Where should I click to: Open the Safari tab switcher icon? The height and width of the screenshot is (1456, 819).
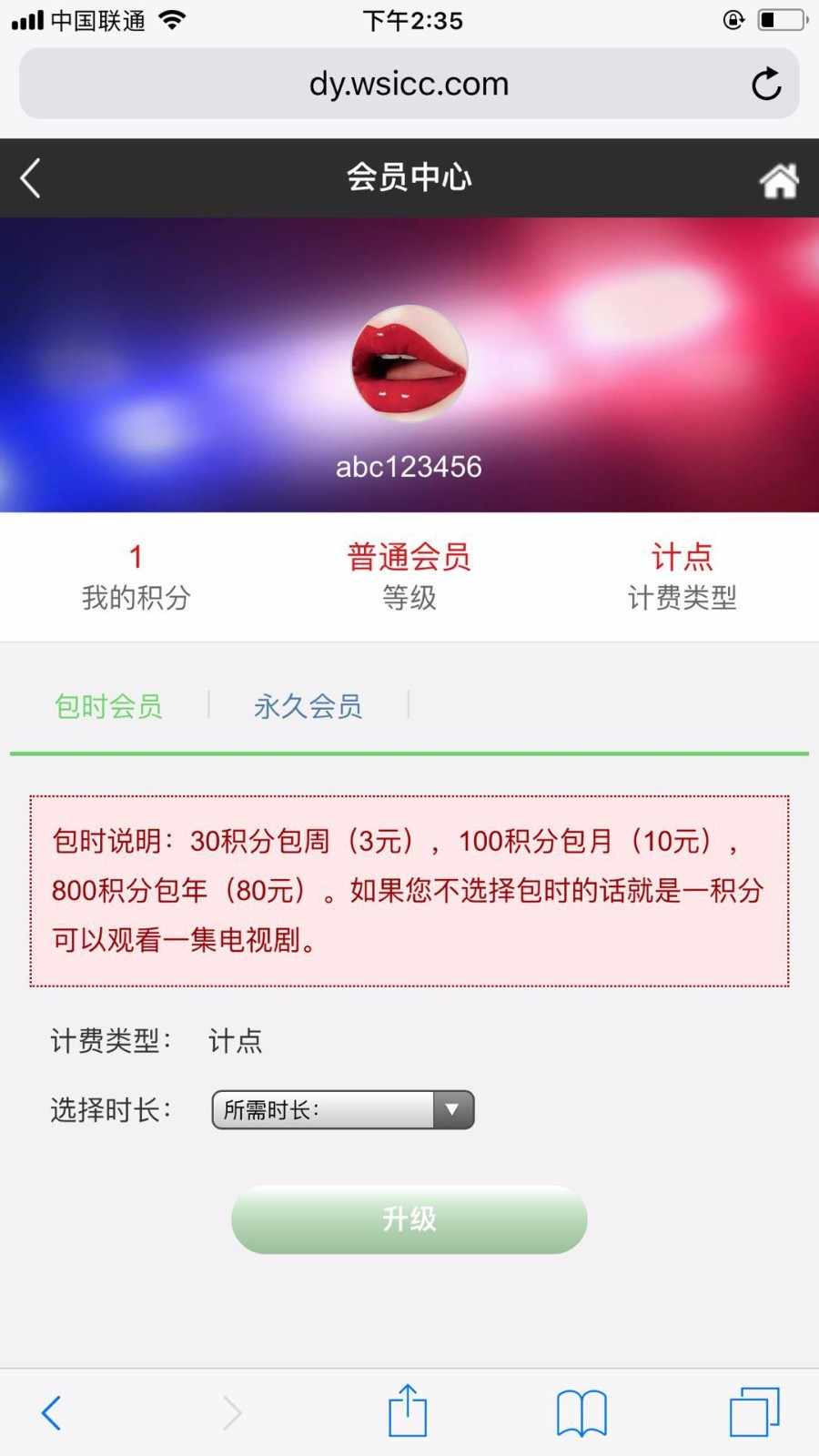click(752, 1410)
